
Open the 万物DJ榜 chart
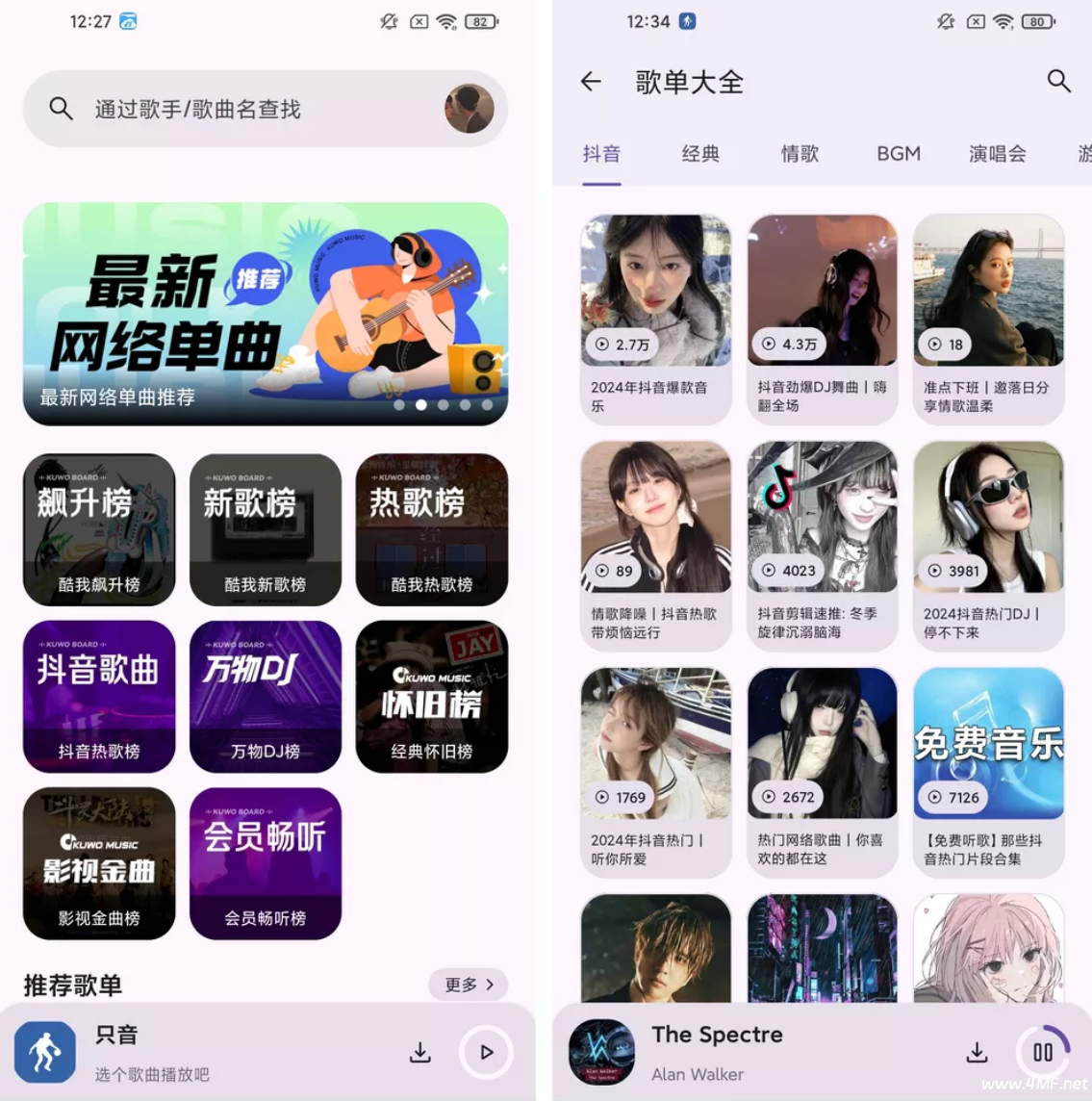pyautogui.click(x=266, y=696)
